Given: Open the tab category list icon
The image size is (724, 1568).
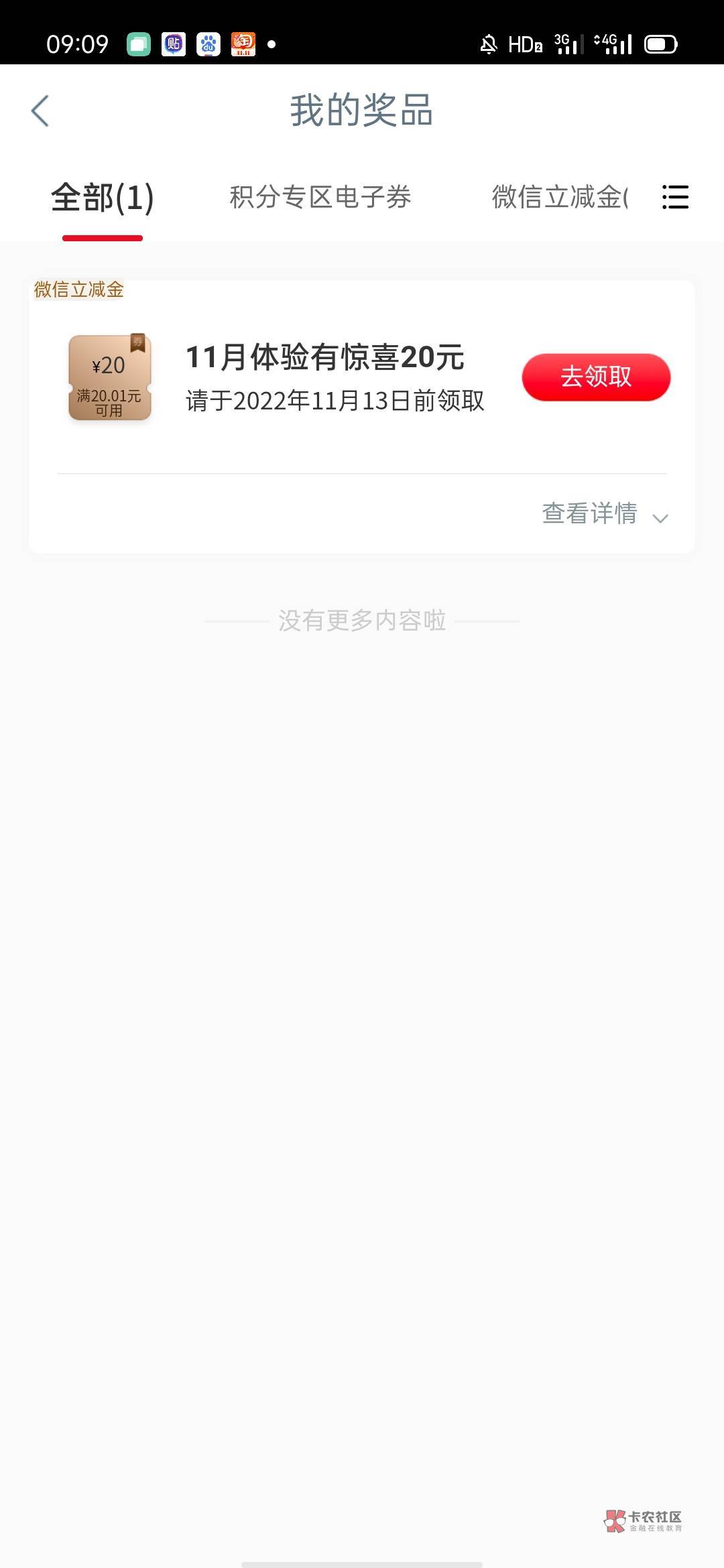Looking at the screenshot, I should click(675, 197).
